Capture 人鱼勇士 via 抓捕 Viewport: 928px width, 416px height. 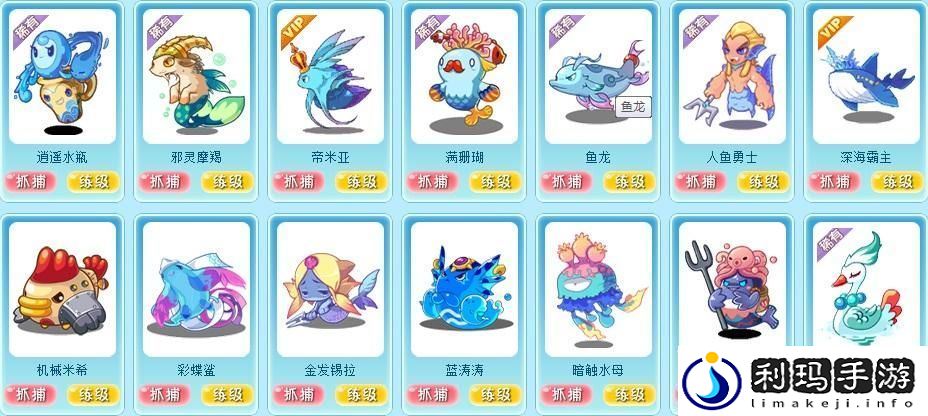pyautogui.click(x=700, y=182)
